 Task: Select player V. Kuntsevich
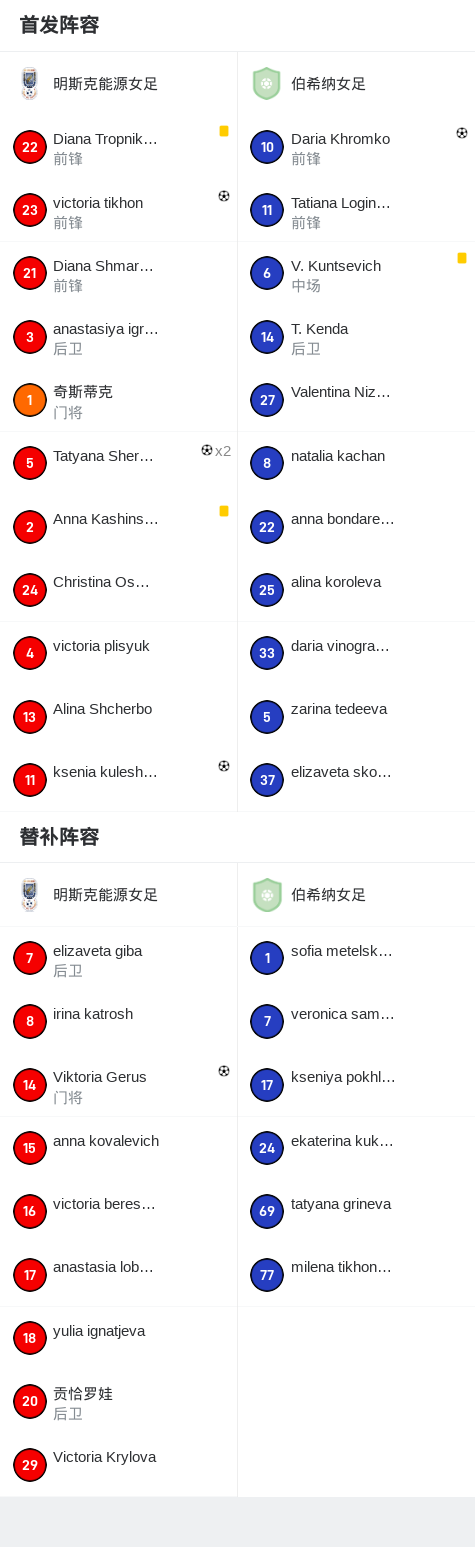click(x=356, y=274)
